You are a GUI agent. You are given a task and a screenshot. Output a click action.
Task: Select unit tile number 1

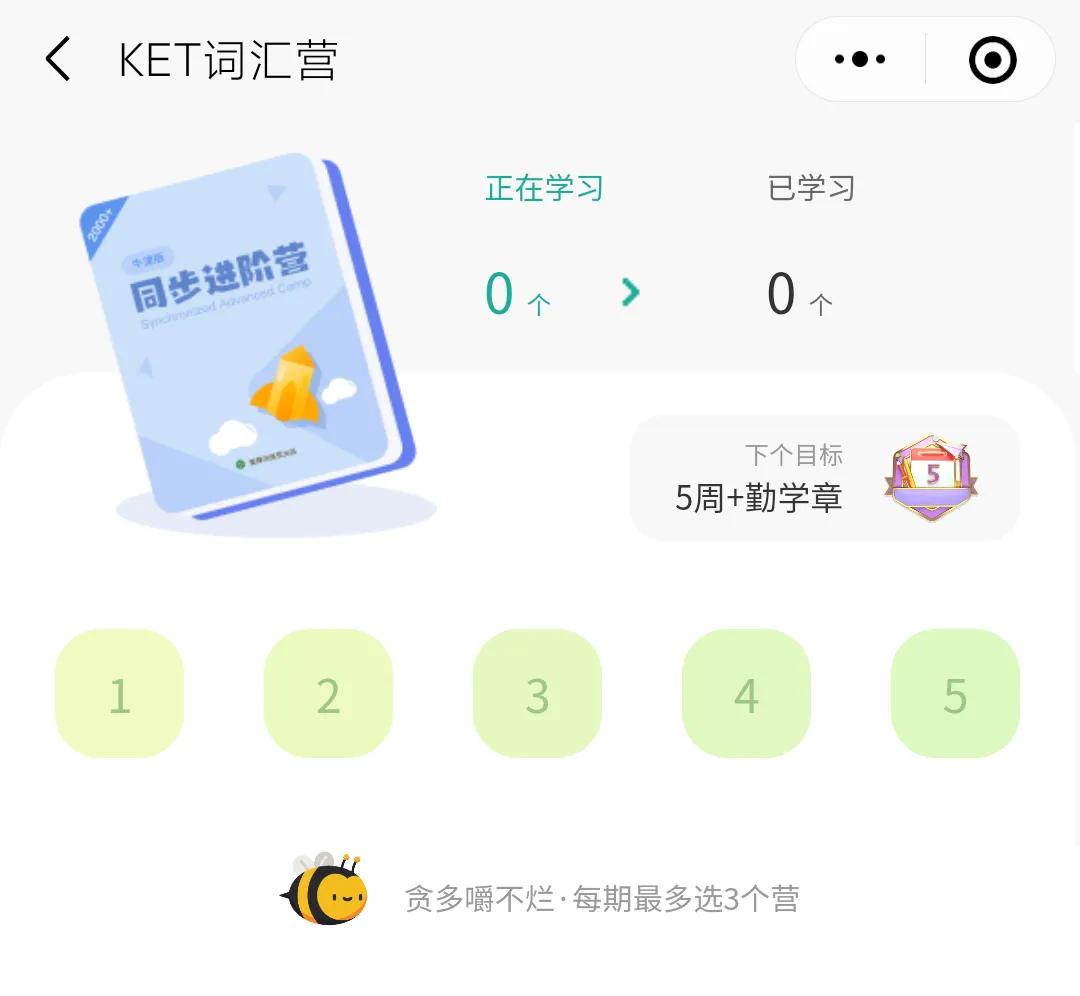120,694
